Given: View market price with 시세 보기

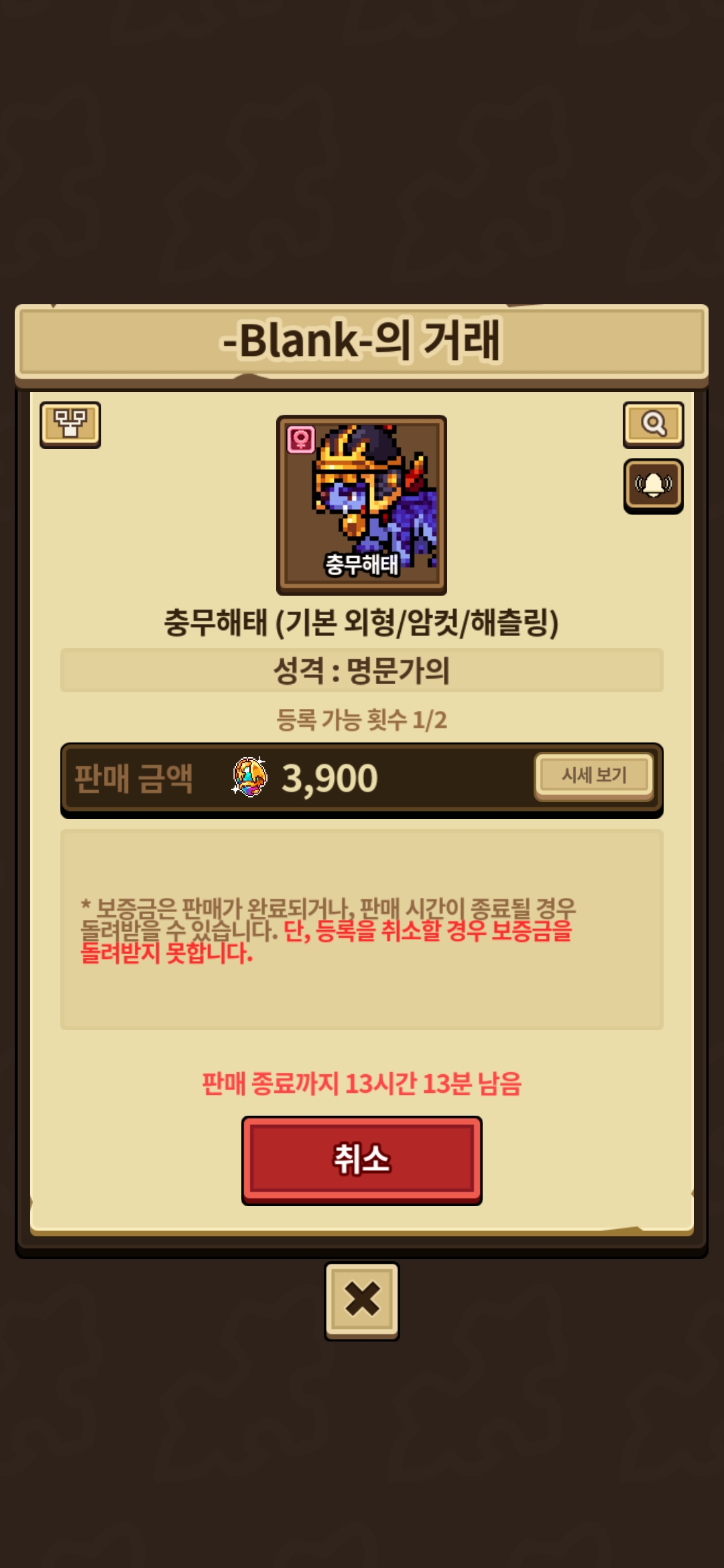Looking at the screenshot, I should [x=593, y=775].
